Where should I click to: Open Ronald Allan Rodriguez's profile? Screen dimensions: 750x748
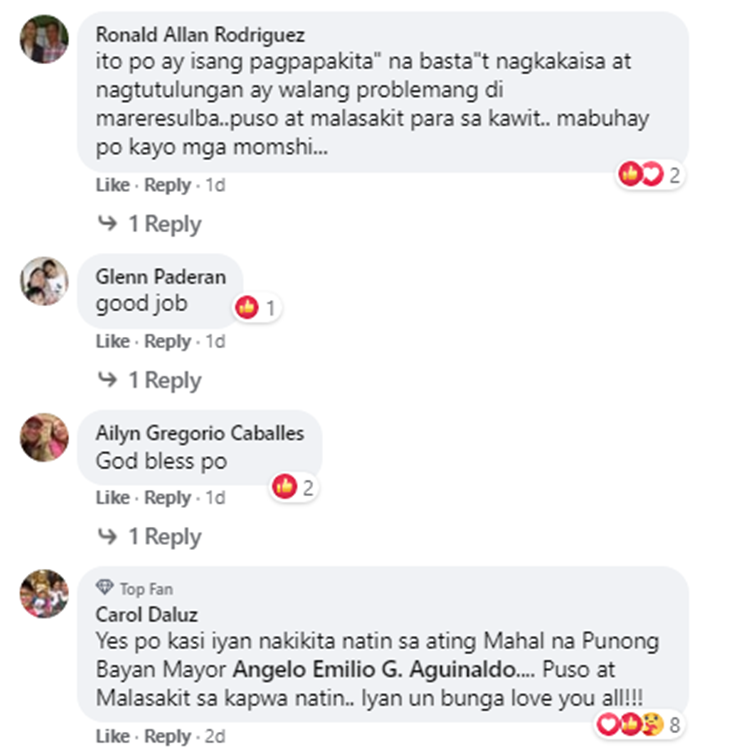tap(200, 35)
